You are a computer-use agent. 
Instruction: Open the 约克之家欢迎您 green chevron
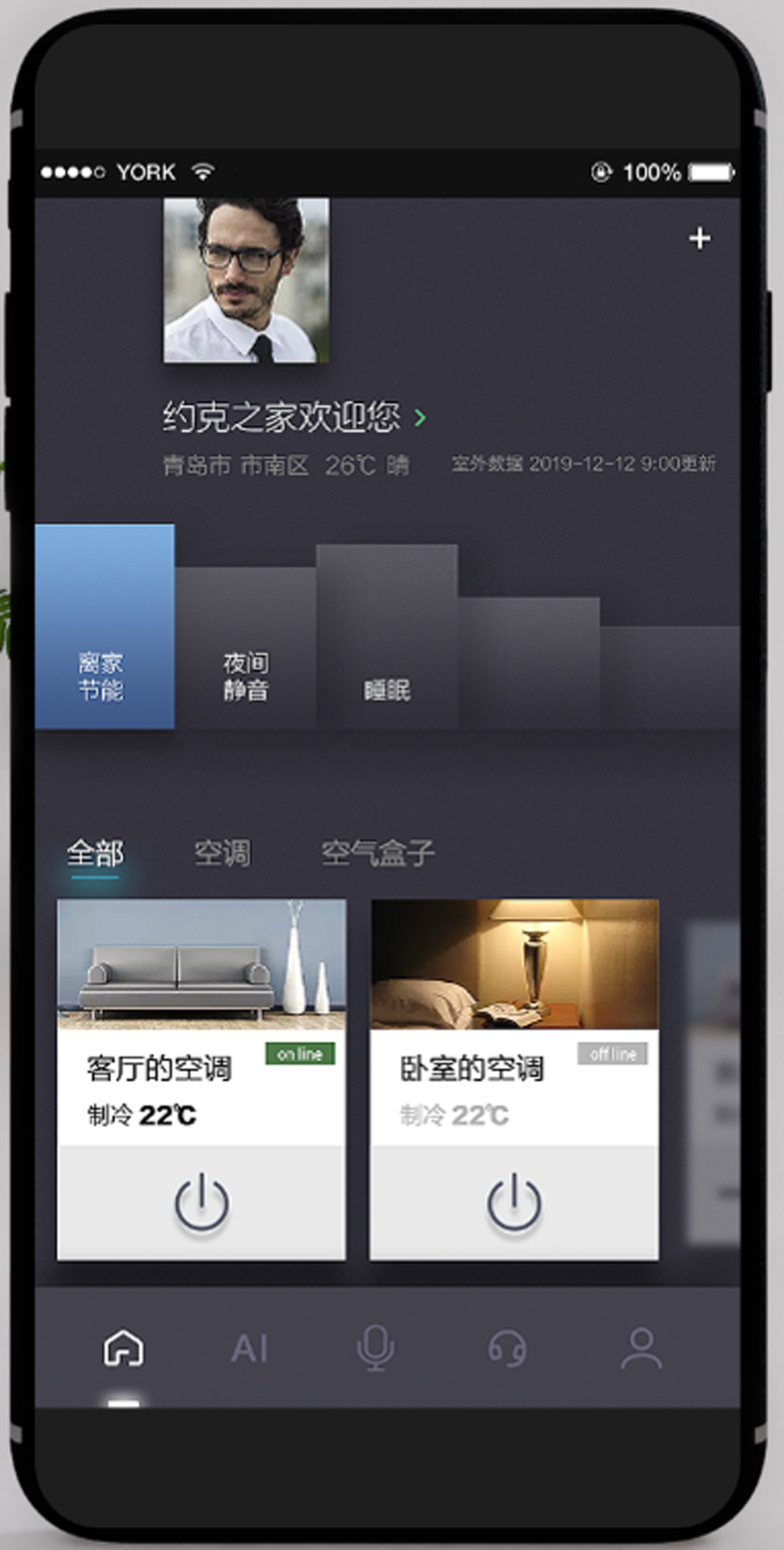[420, 418]
